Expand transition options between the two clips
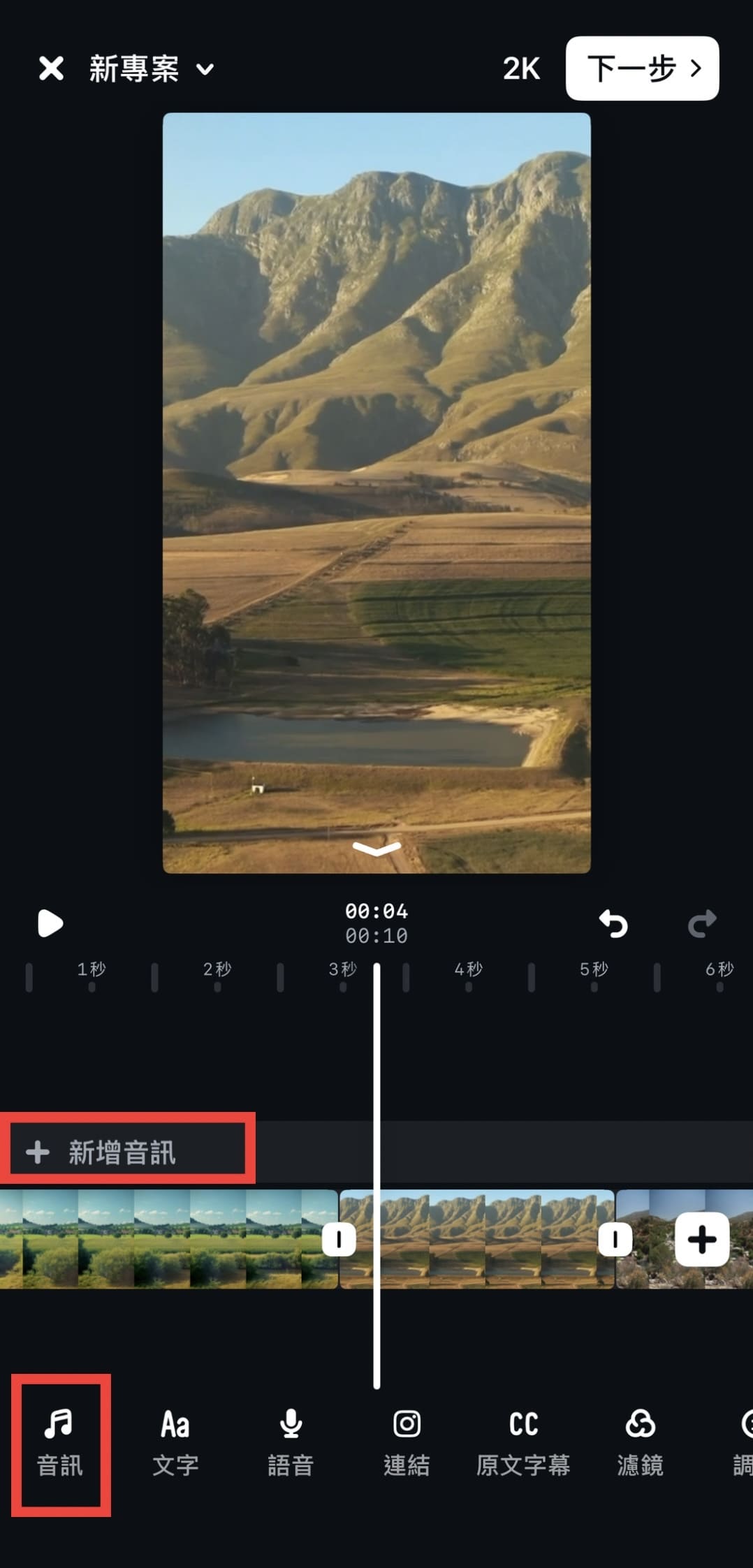Viewport: 753px width, 1568px height. click(x=339, y=1240)
